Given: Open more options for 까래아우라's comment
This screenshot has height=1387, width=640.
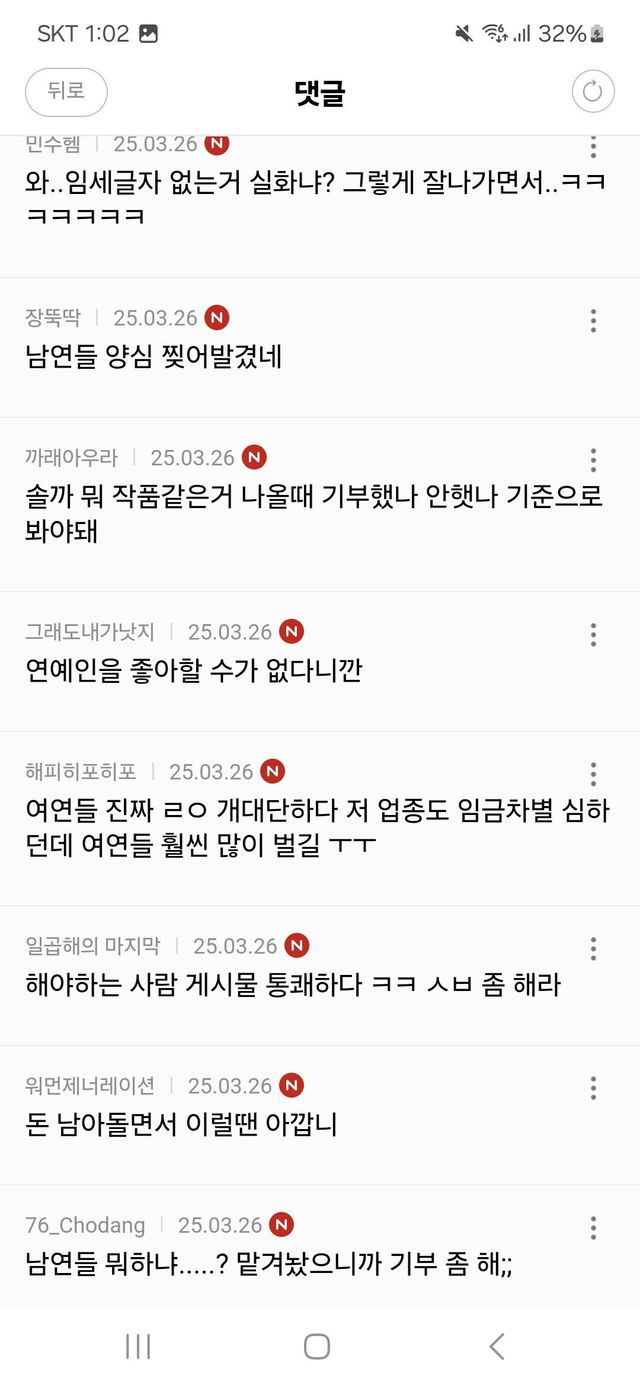Looking at the screenshot, I should point(593,460).
